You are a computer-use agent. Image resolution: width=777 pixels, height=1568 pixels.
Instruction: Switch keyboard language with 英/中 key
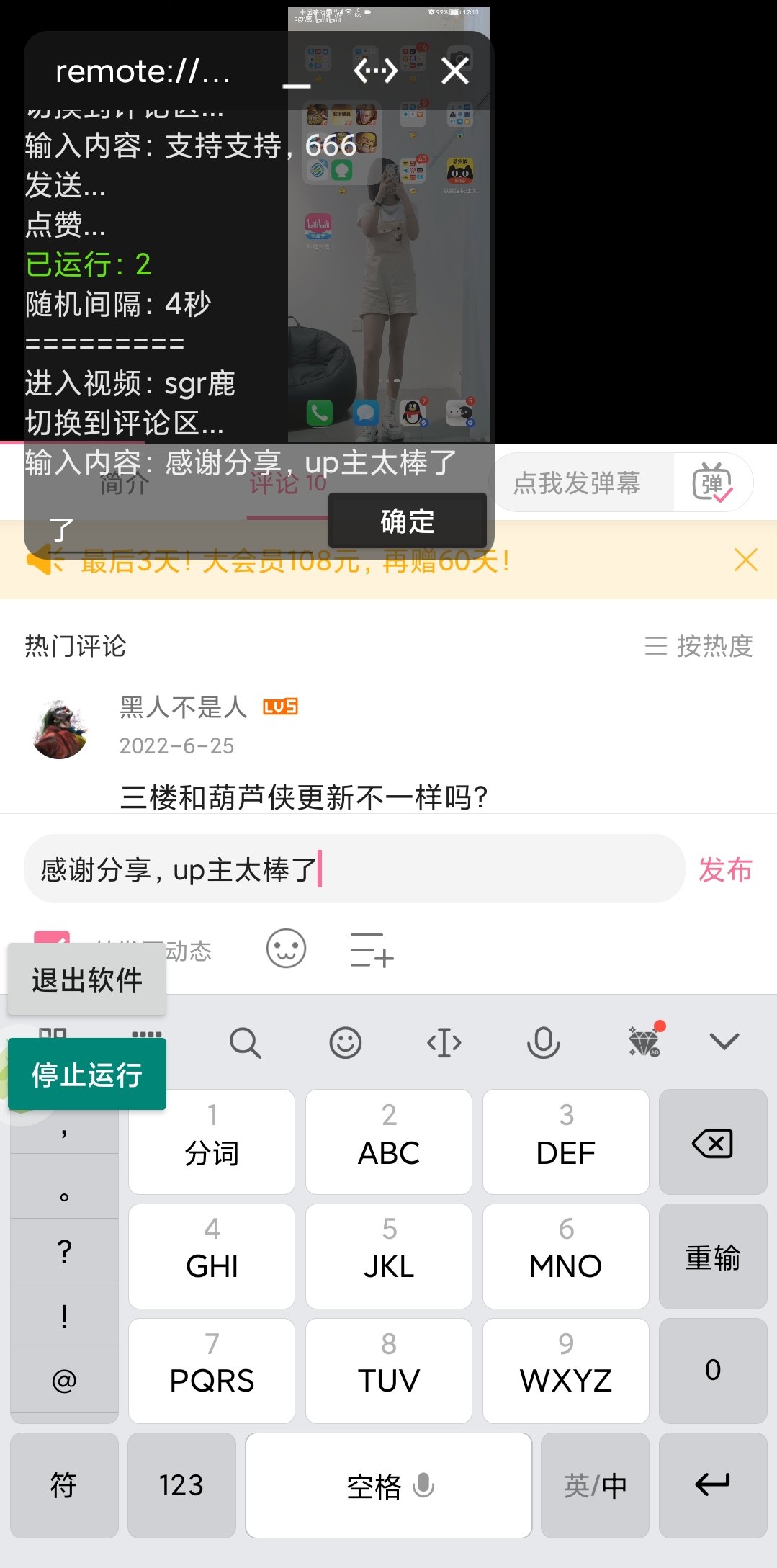click(x=595, y=1485)
